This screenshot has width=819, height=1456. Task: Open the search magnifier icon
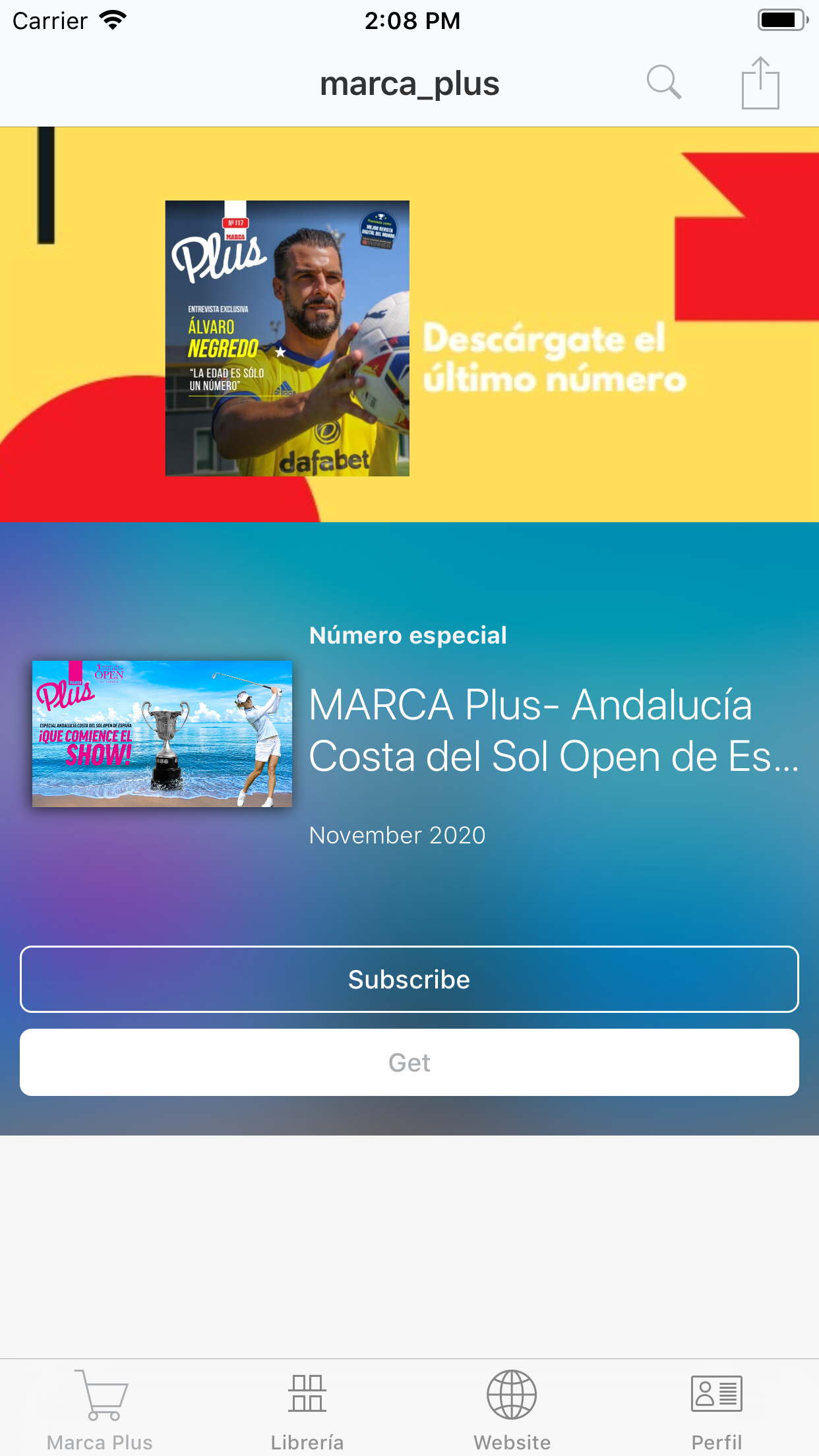pos(663,82)
